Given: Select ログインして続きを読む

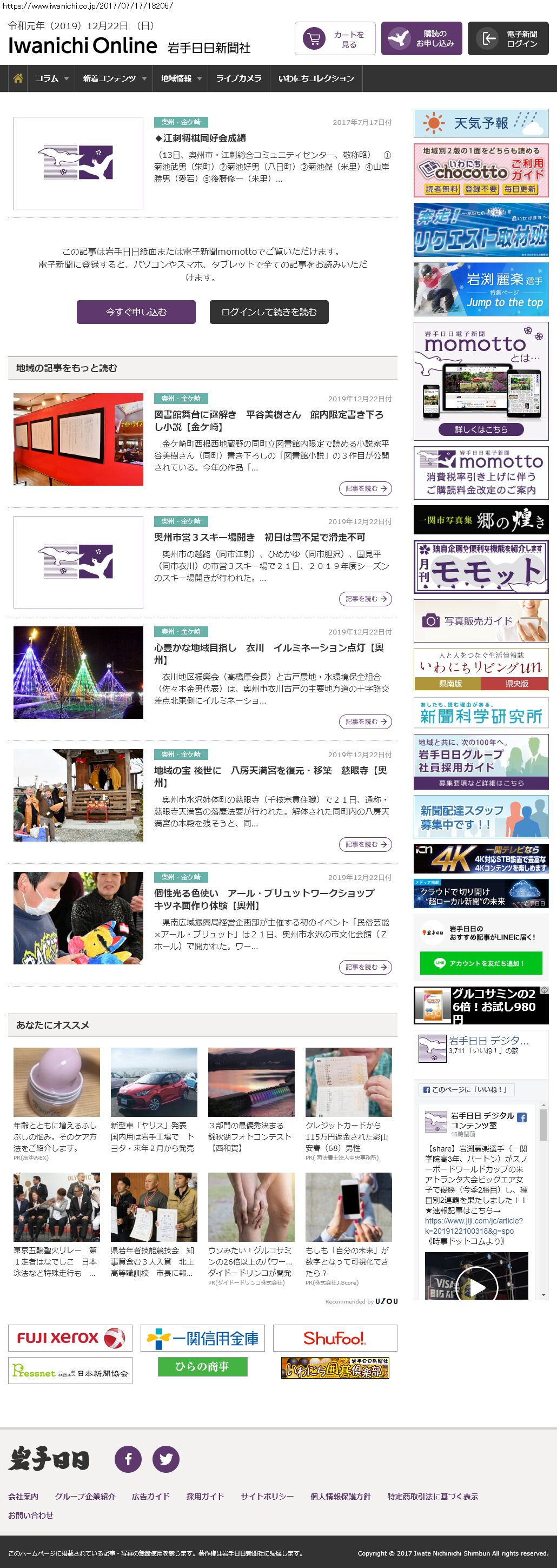Looking at the screenshot, I should (269, 312).
